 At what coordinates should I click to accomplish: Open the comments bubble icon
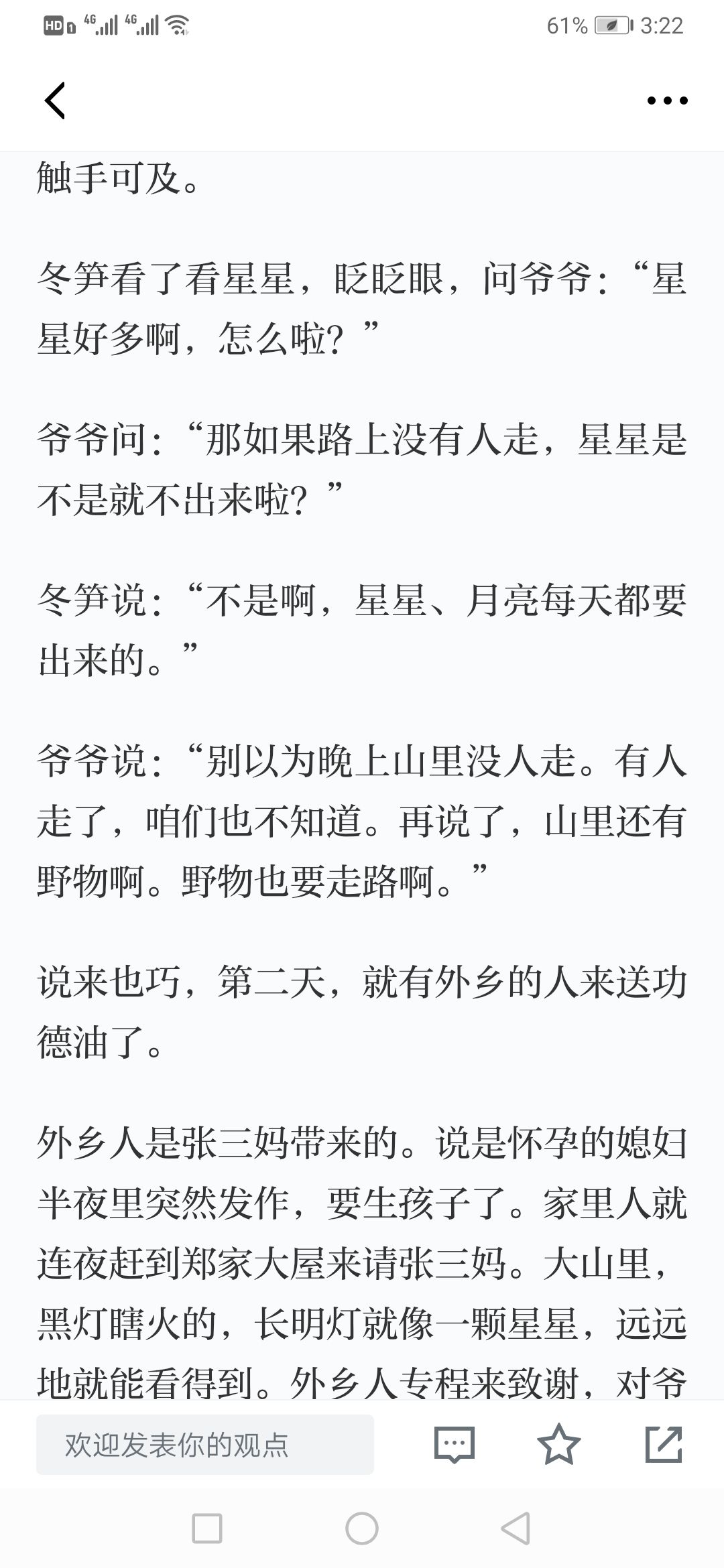pos(455,1444)
